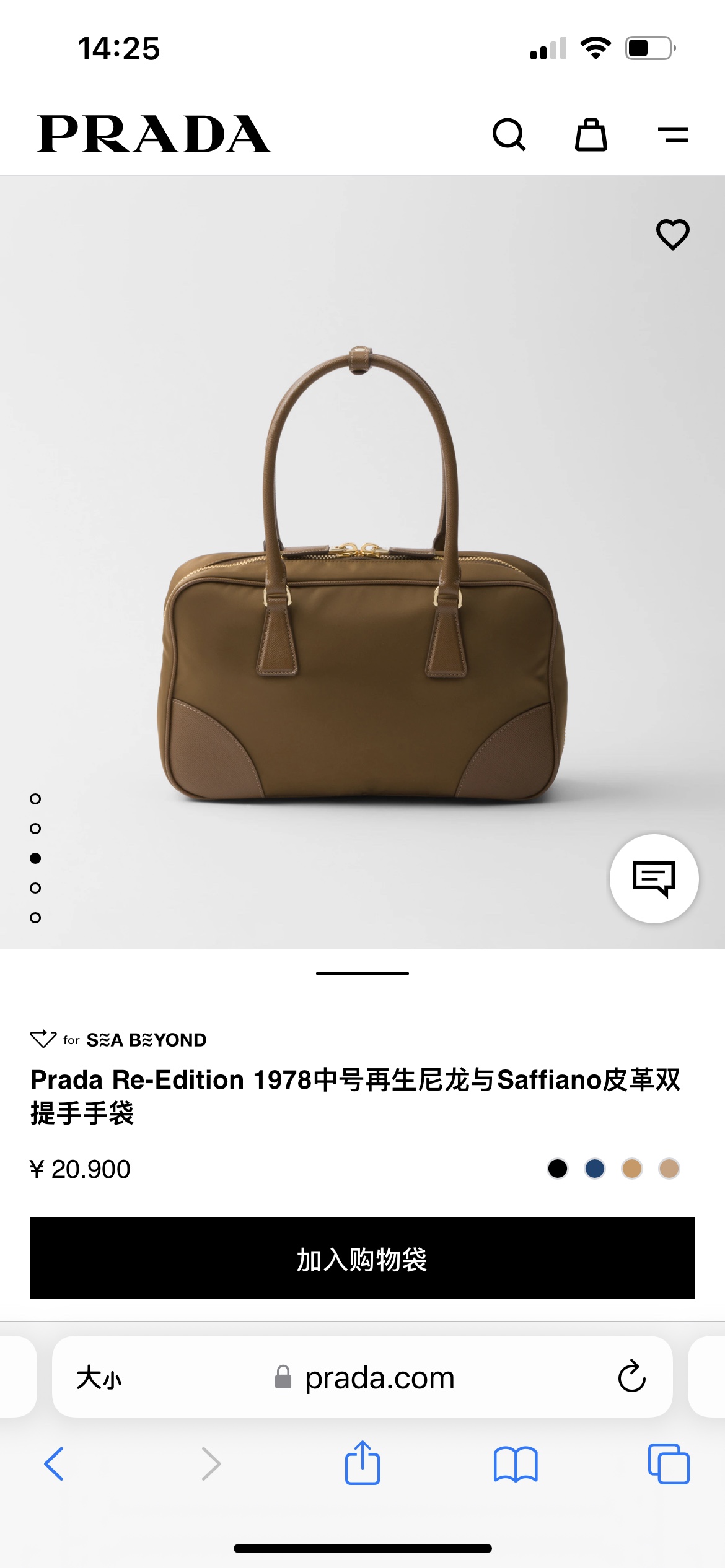This screenshot has width=725, height=1568.
Task: Select the black color swatch
Action: pos(558,1169)
